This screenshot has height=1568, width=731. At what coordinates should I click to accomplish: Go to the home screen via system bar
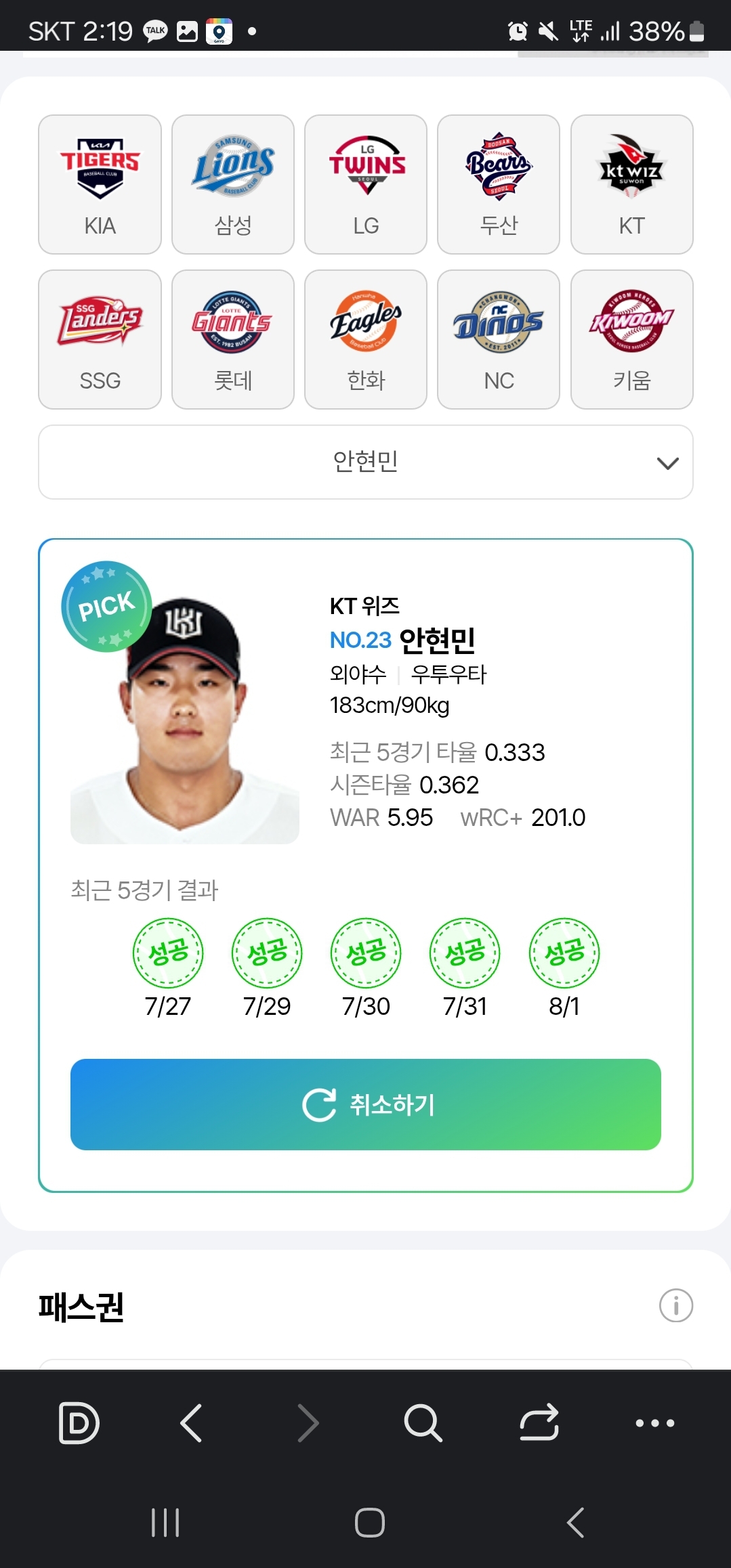click(x=370, y=1523)
